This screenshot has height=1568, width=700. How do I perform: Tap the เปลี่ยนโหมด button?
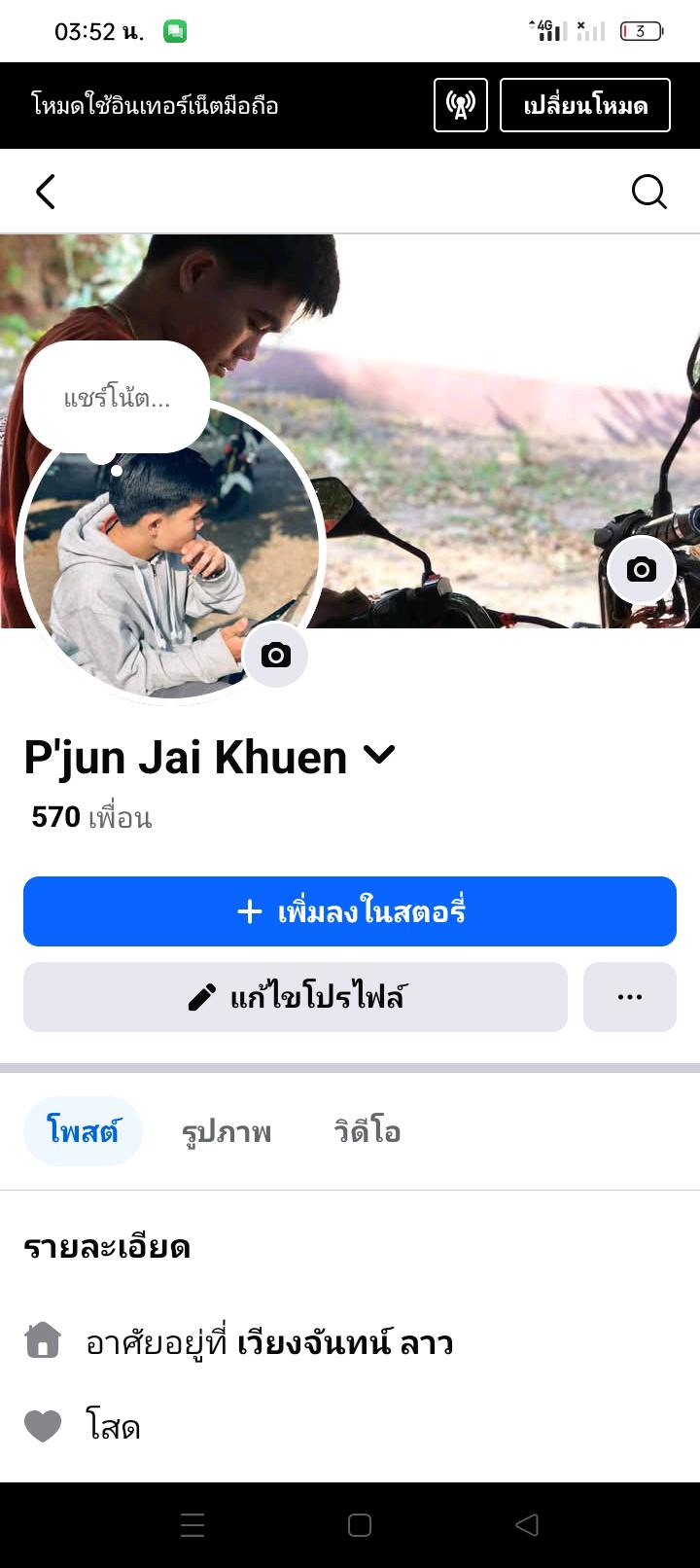pos(584,105)
